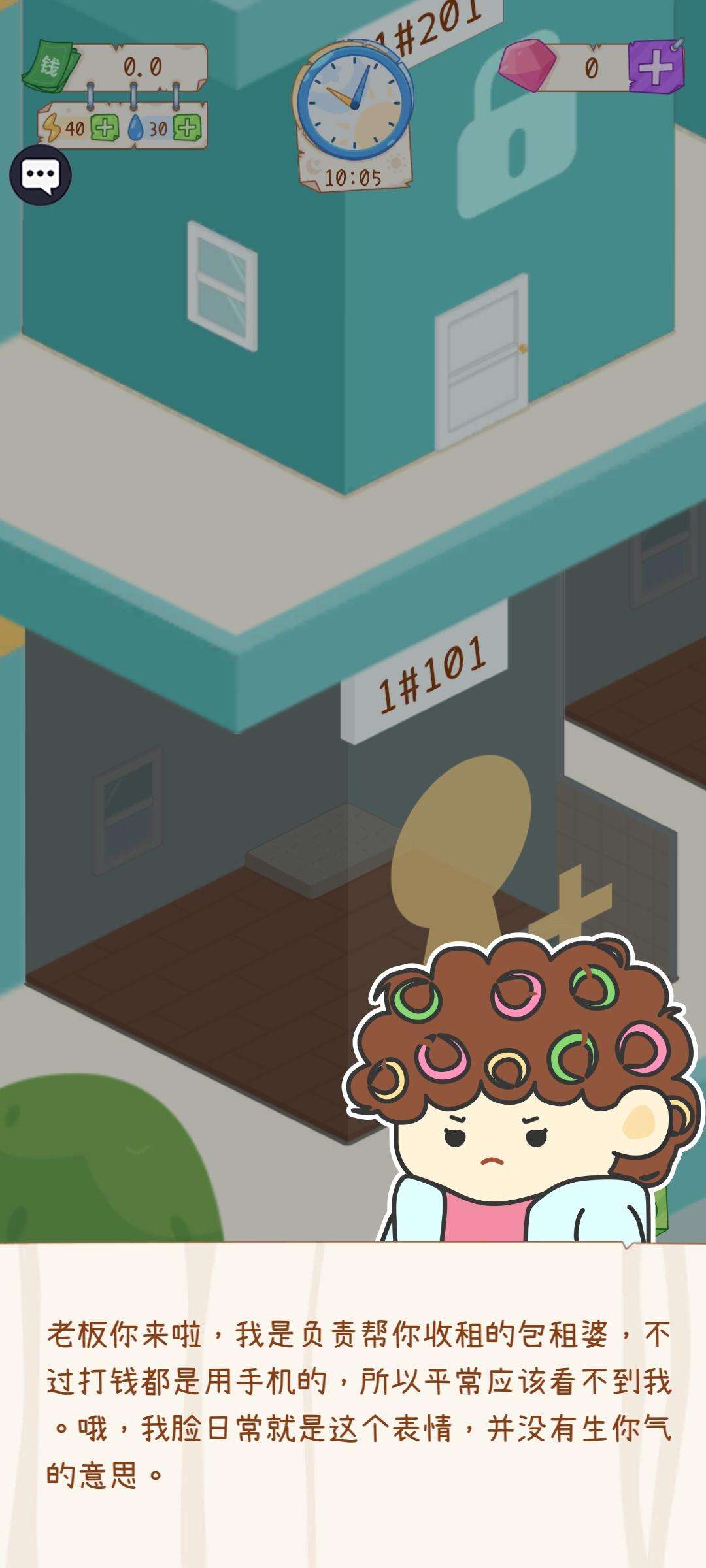Open the chat bubble icon
Viewport: 706px width, 1568px height.
click(x=41, y=175)
